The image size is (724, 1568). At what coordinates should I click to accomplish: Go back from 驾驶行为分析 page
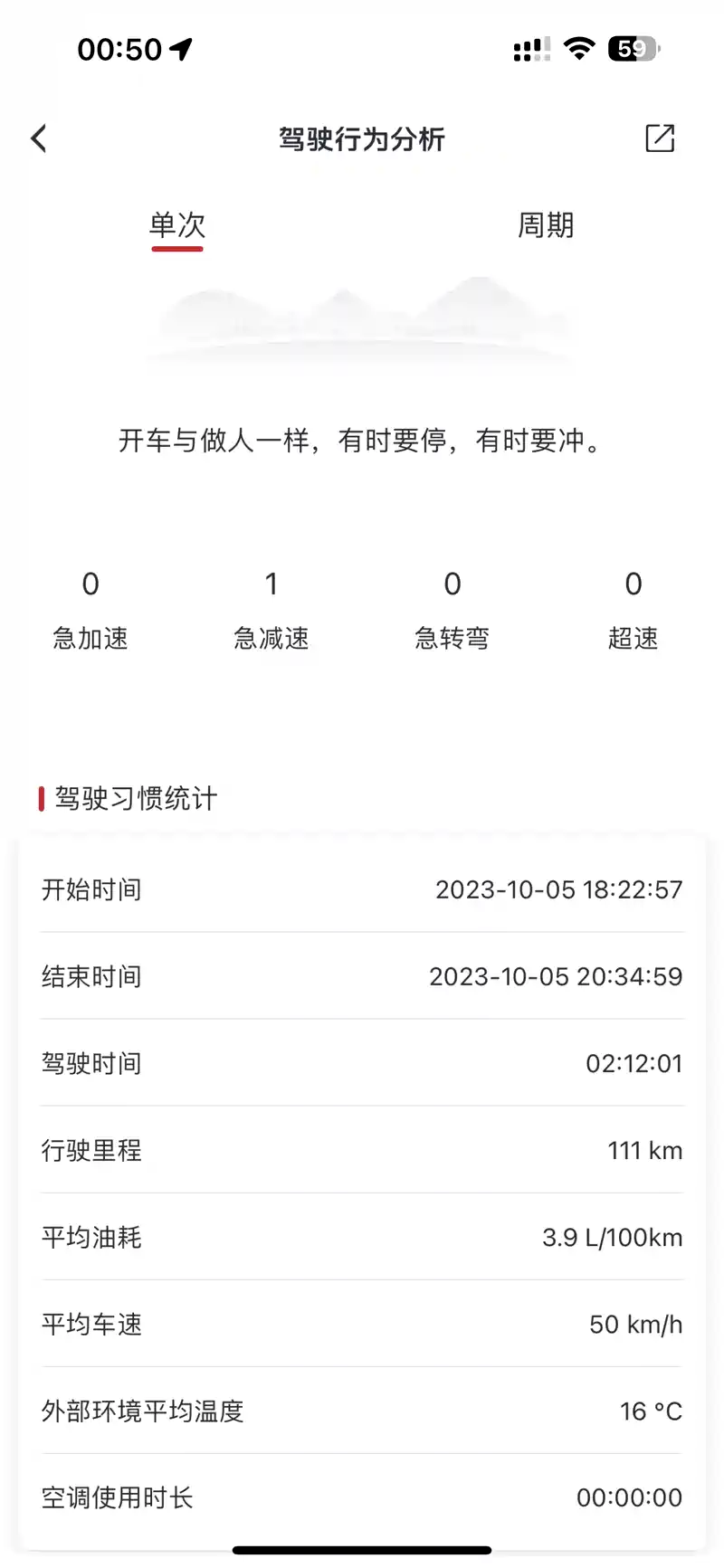pos(39,138)
